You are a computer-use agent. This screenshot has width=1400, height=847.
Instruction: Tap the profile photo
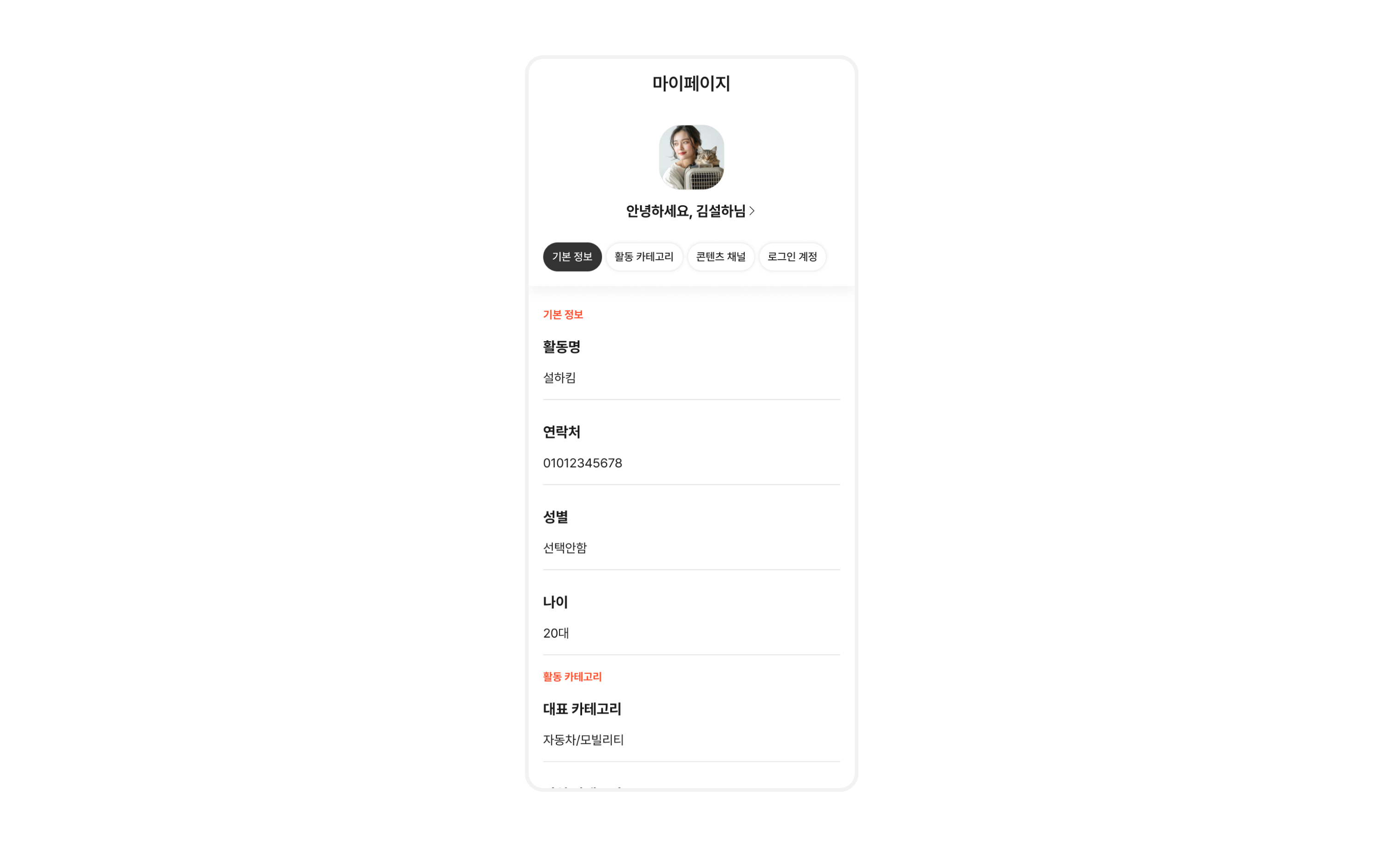(x=691, y=157)
